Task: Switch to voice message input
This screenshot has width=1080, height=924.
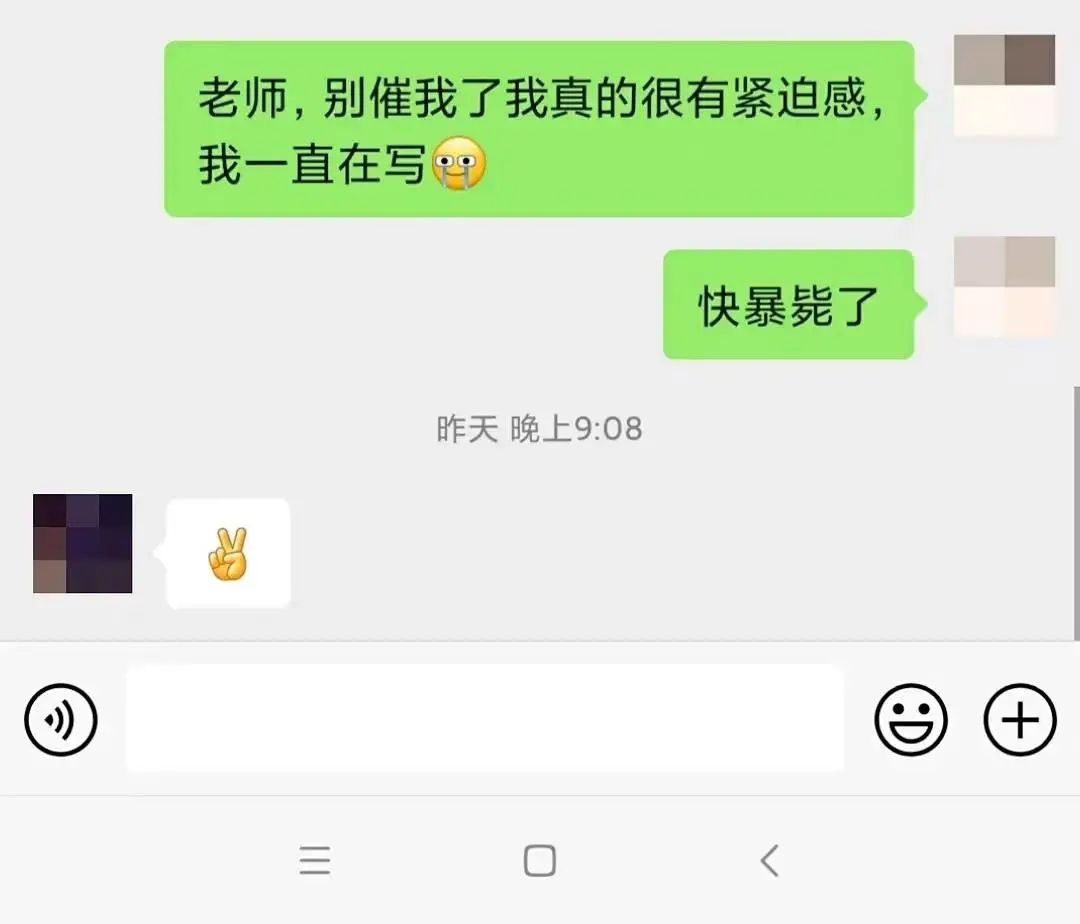Action: [x=61, y=720]
